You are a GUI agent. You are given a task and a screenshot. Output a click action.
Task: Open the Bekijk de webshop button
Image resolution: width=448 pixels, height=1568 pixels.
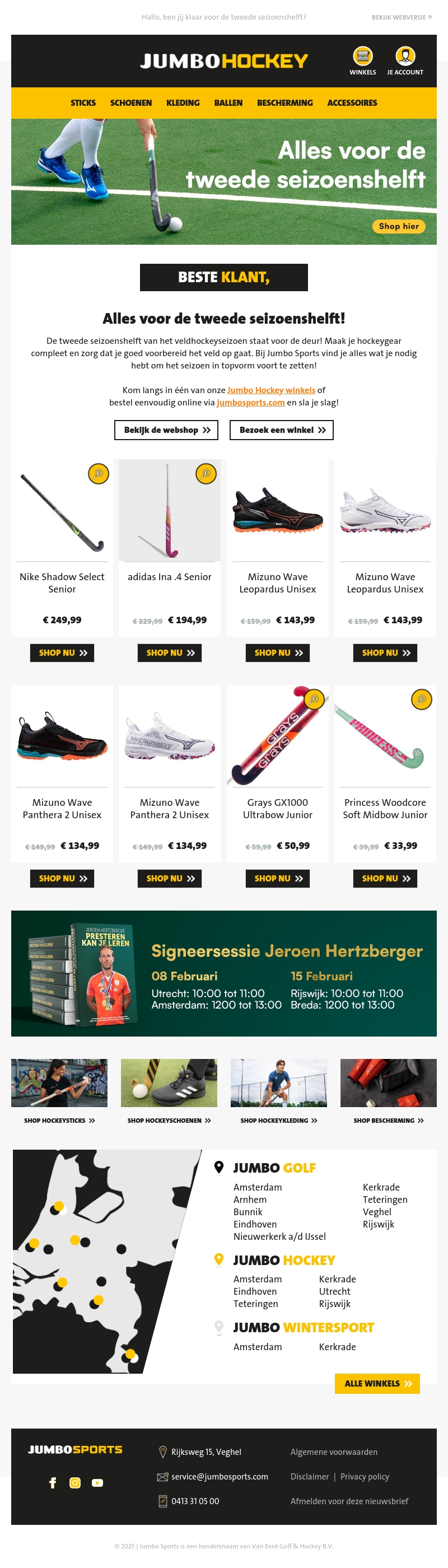(166, 430)
